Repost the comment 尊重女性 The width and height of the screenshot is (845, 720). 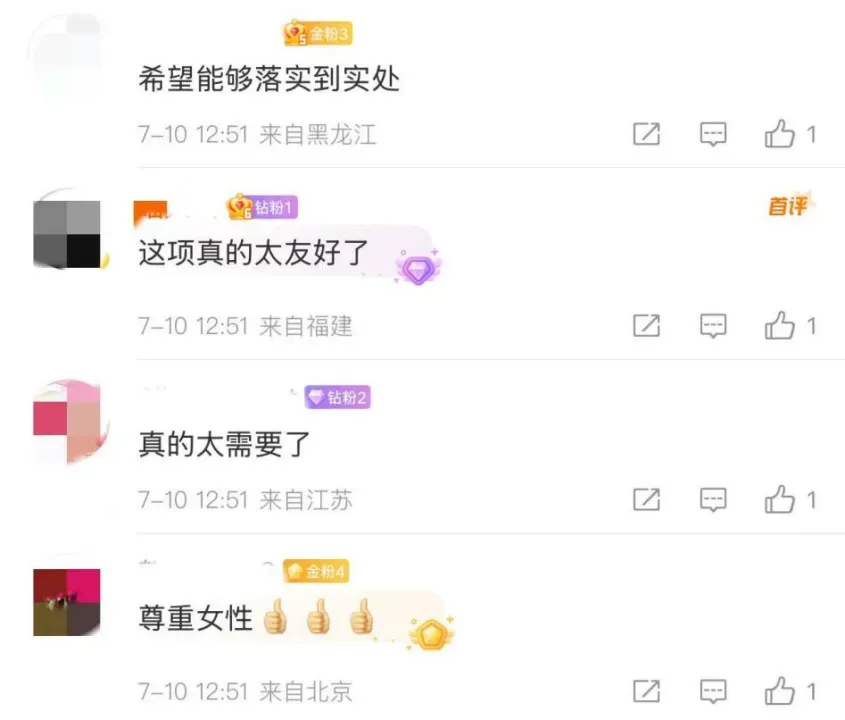tap(647, 690)
